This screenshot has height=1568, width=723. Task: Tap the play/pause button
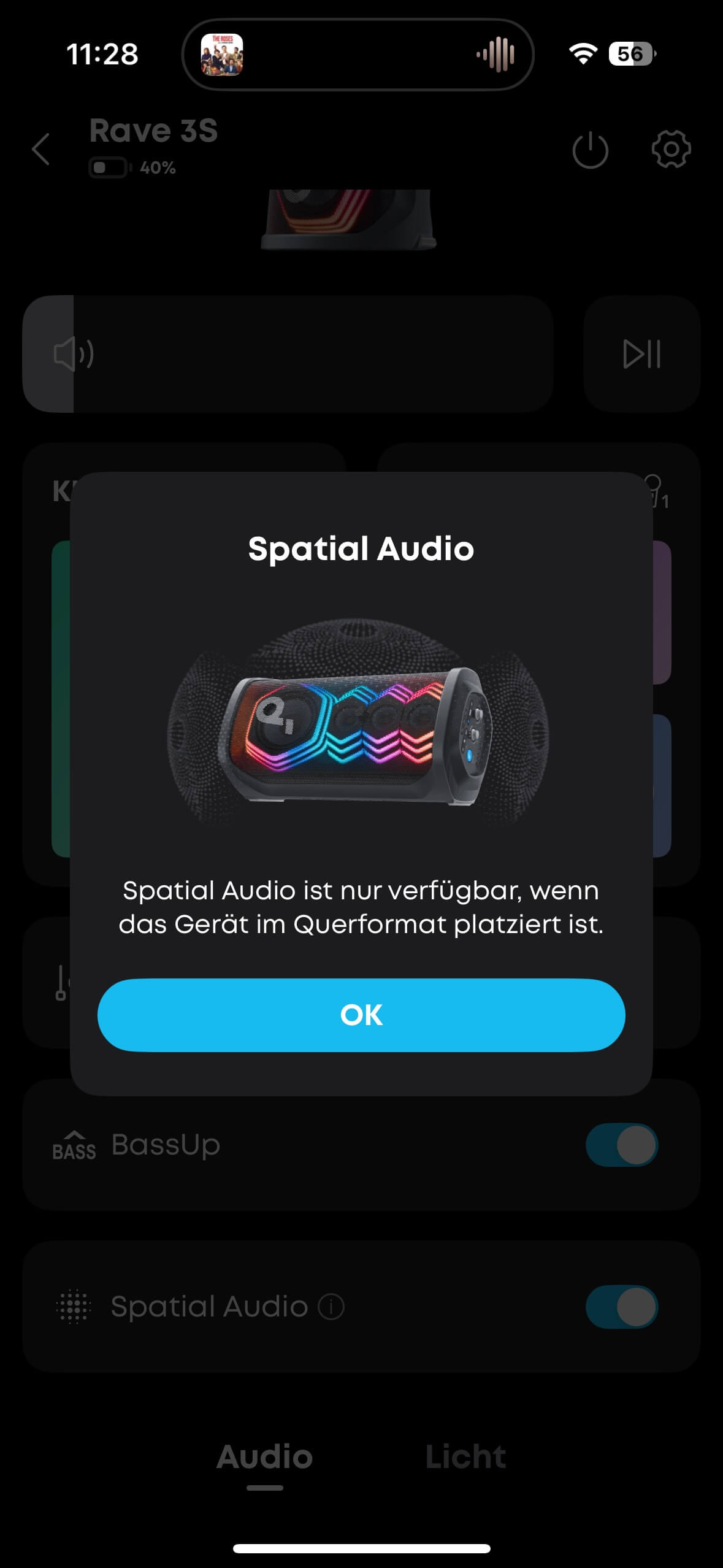pyautogui.click(x=641, y=354)
